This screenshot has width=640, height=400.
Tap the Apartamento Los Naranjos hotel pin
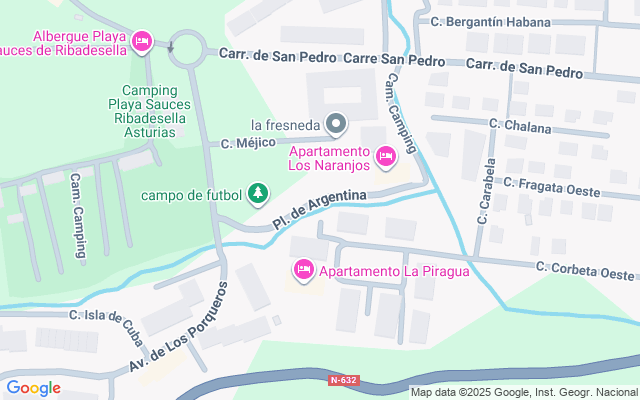point(386,157)
